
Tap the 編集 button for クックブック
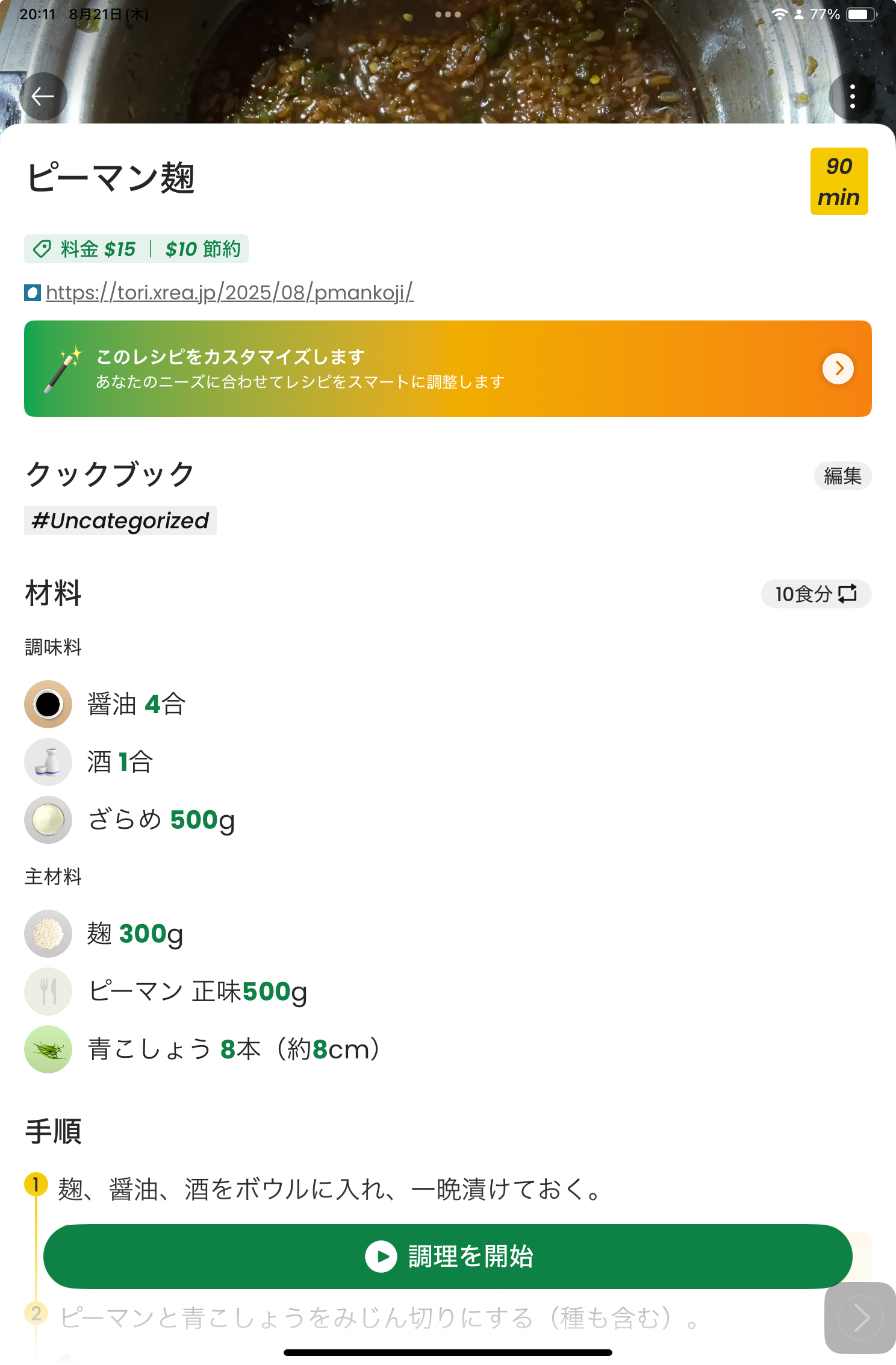point(842,476)
